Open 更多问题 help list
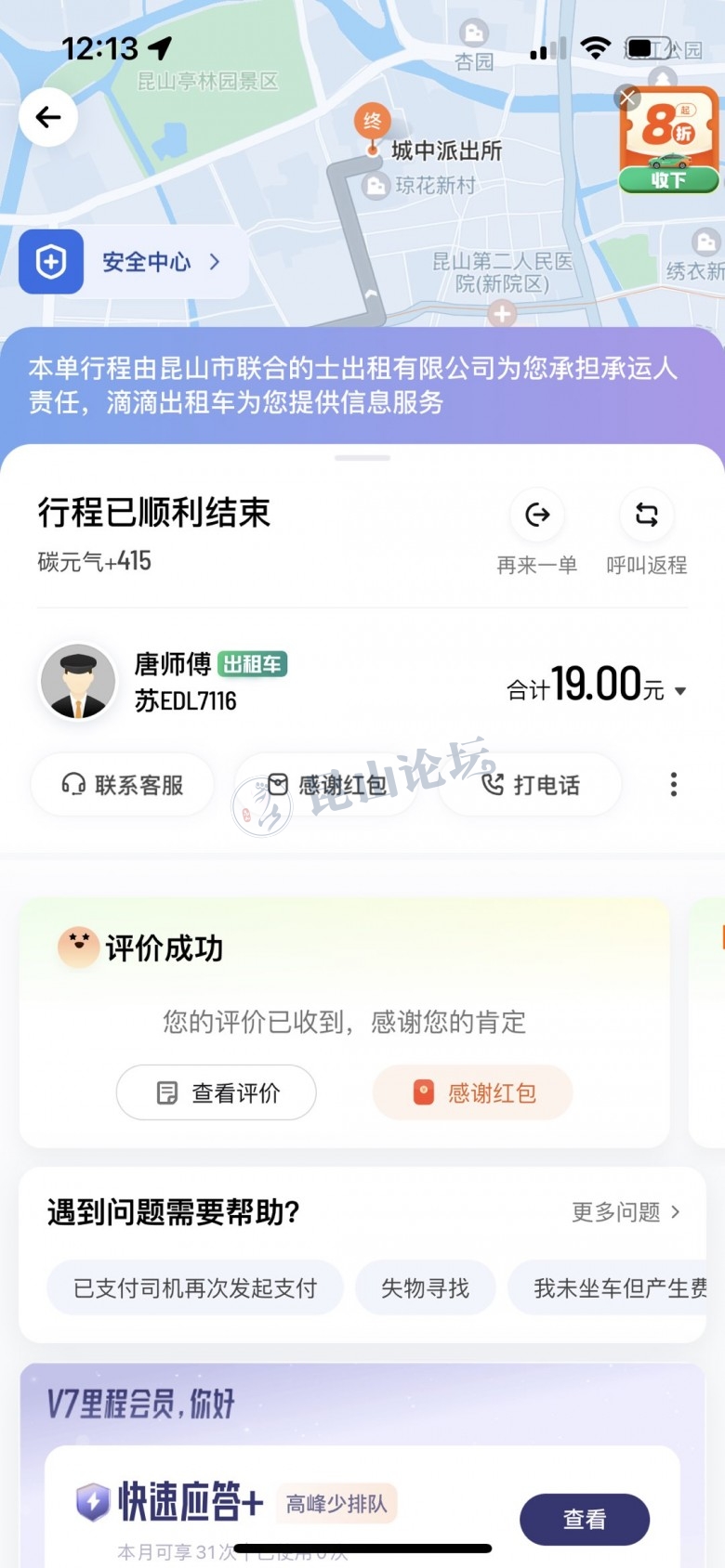The height and width of the screenshot is (1568, 725). tap(626, 1212)
